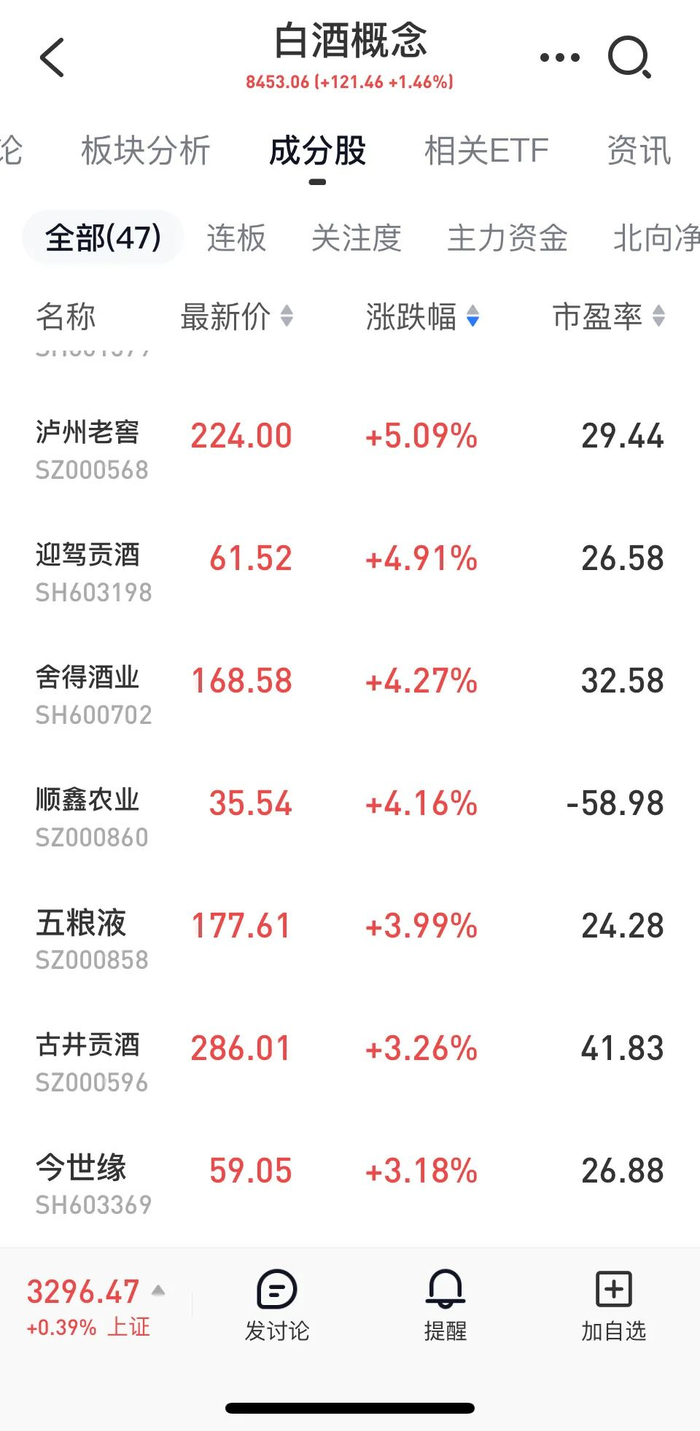Sort stocks by 市盈率
This screenshot has width=700, height=1431.
(x=608, y=317)
